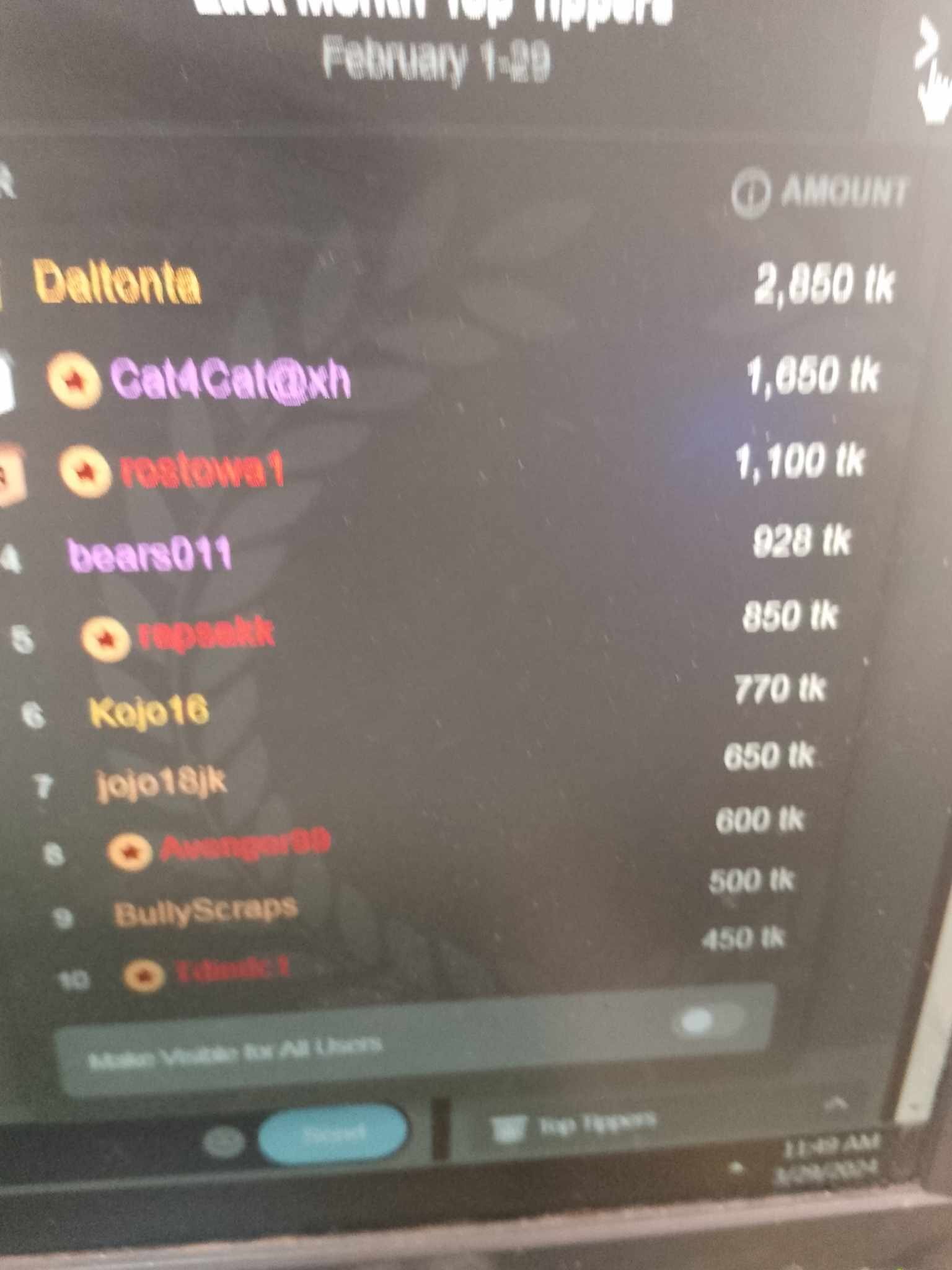Tap the blue Send button
Screen dimensions: 952x1270
[x=333, y=1134]
